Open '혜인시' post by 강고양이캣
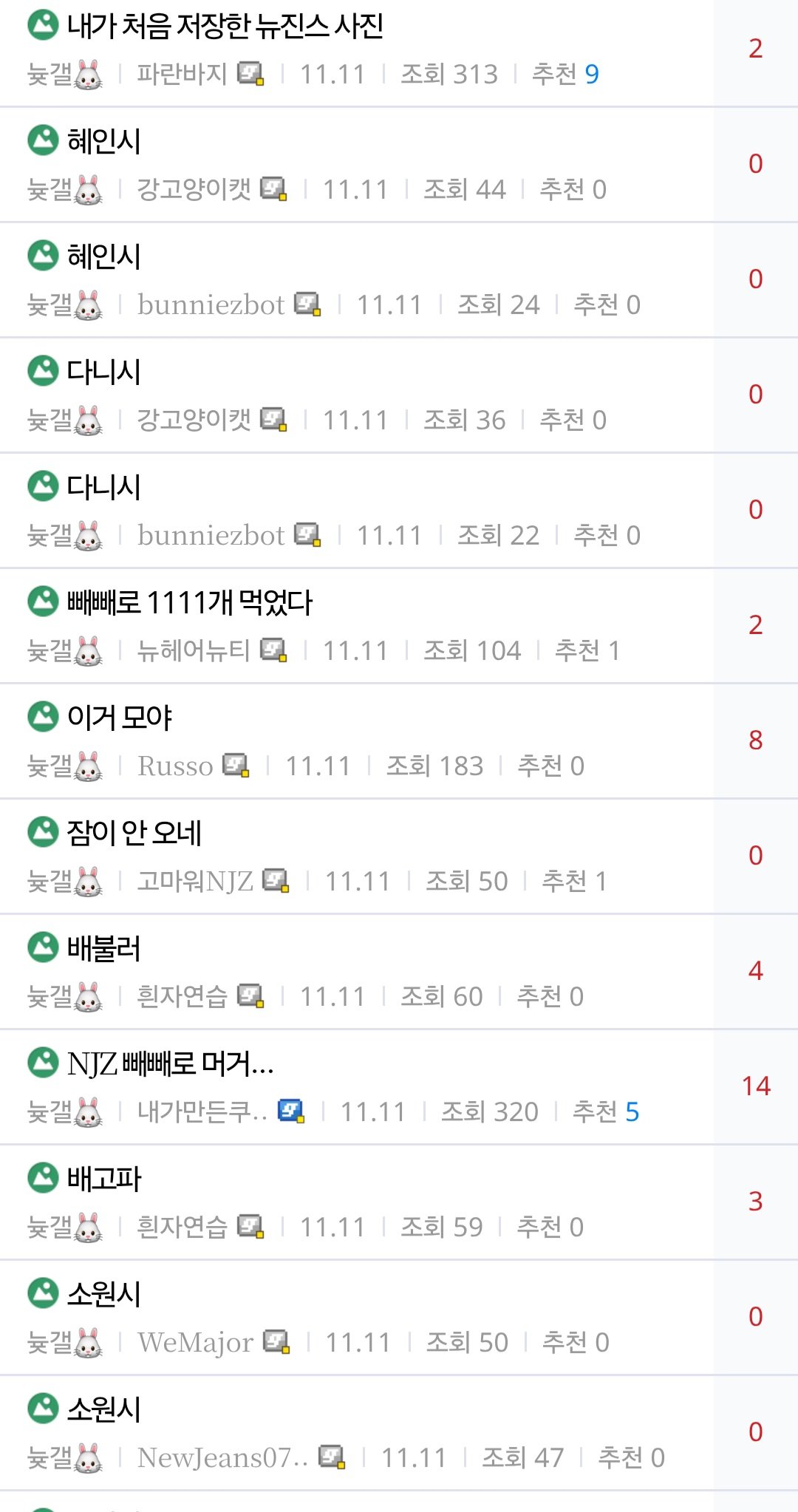 [103, 141]
